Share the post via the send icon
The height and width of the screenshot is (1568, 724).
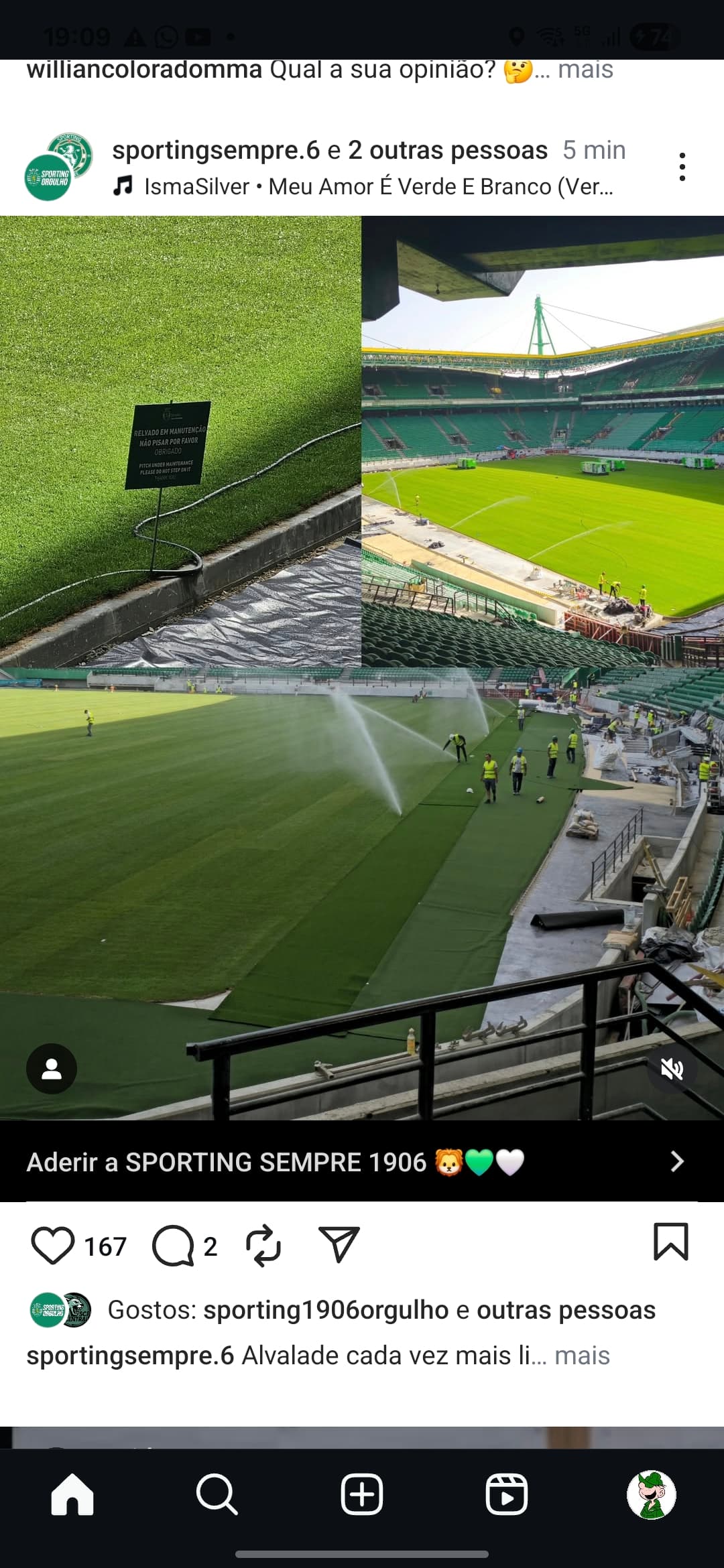[x=339, y=1245]
